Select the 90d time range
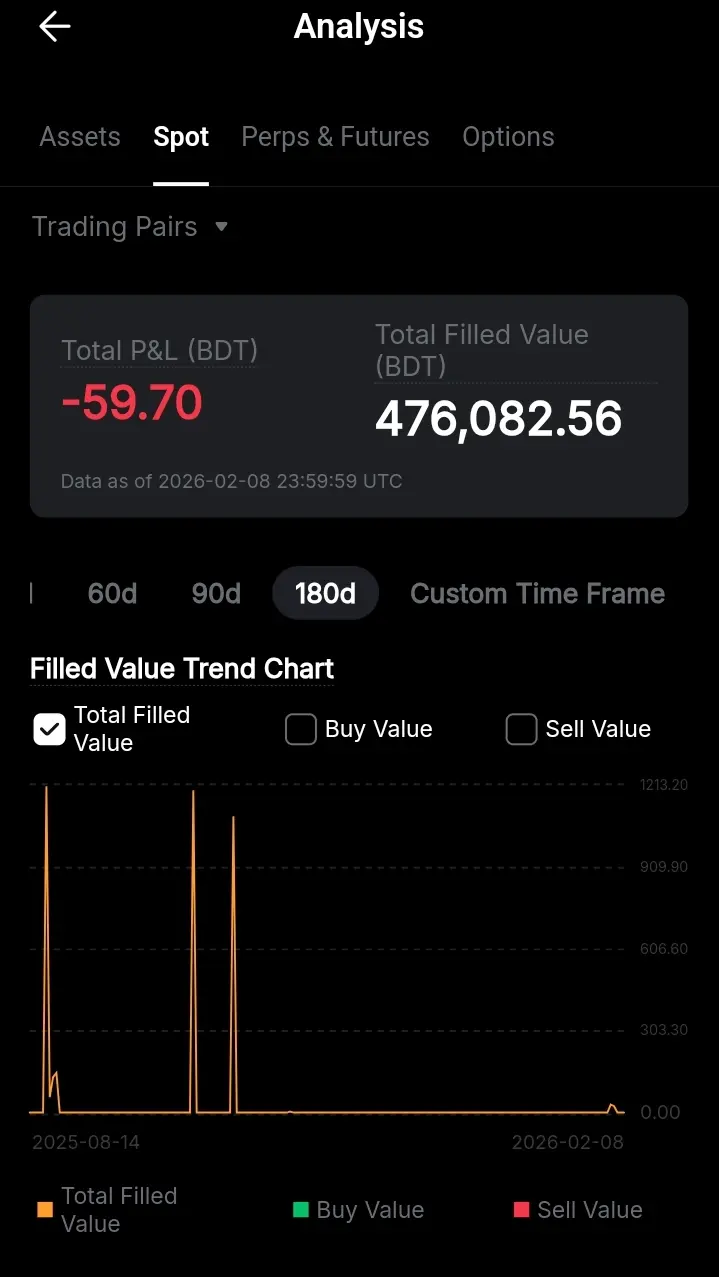 pos(216,594)
